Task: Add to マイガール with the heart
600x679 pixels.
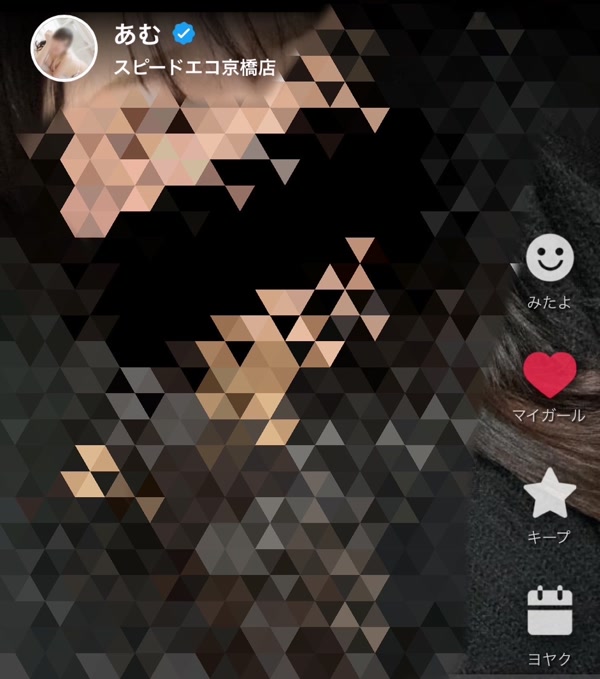Action: click(x=549, y=376)
